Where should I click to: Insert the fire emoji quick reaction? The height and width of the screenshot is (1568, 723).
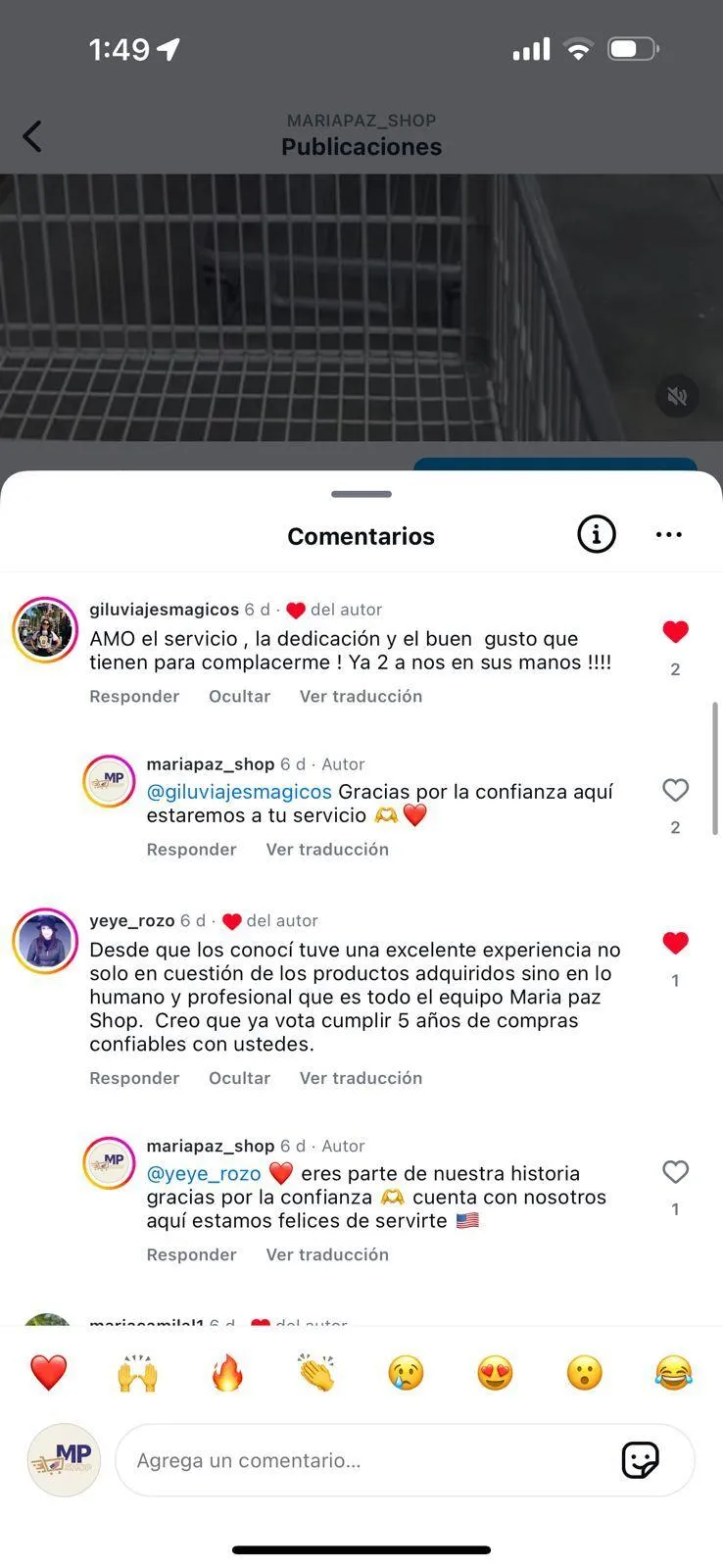226,1373
